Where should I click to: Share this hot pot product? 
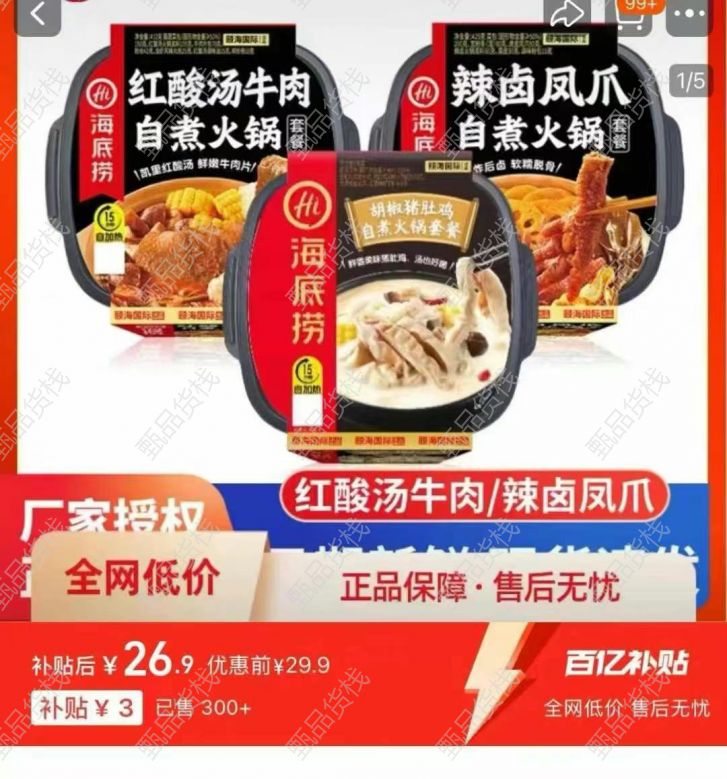567,14
